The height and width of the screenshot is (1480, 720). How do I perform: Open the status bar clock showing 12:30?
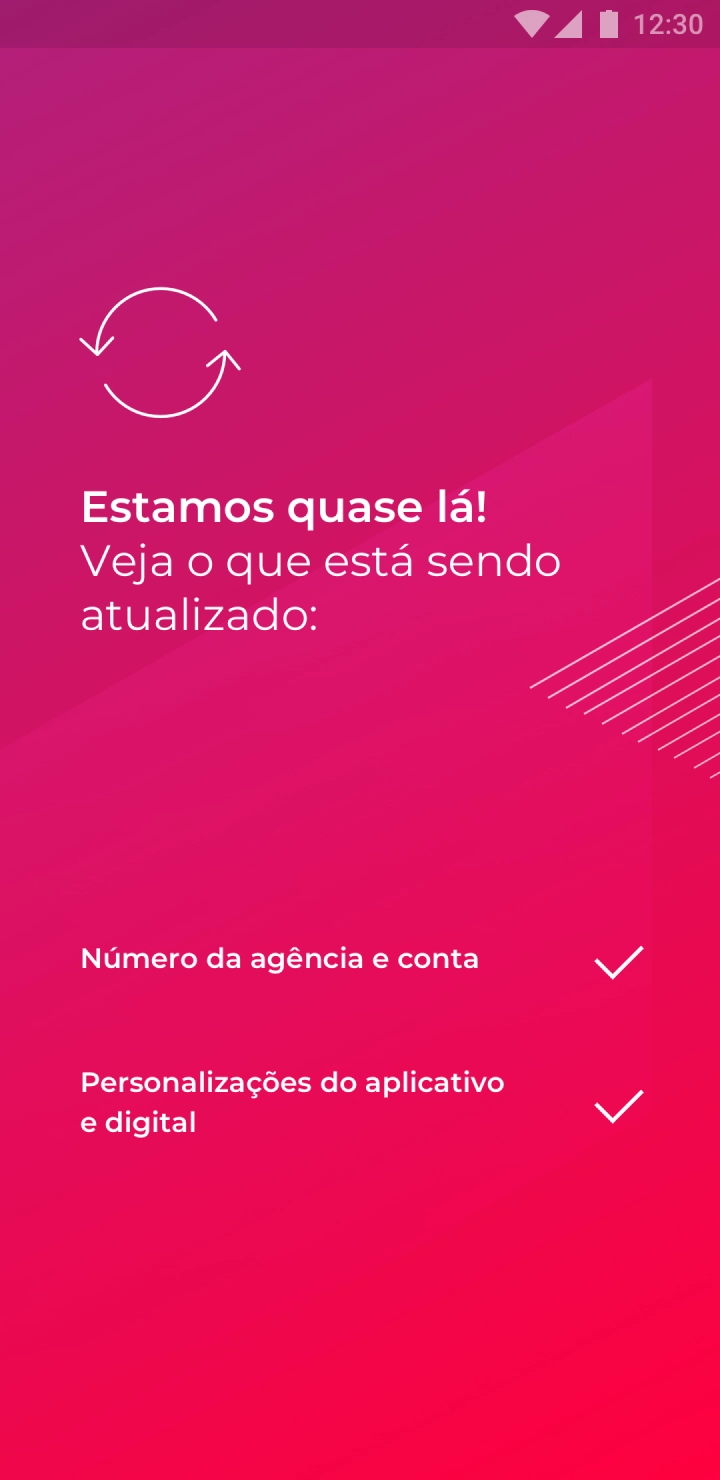click(666, 24)
